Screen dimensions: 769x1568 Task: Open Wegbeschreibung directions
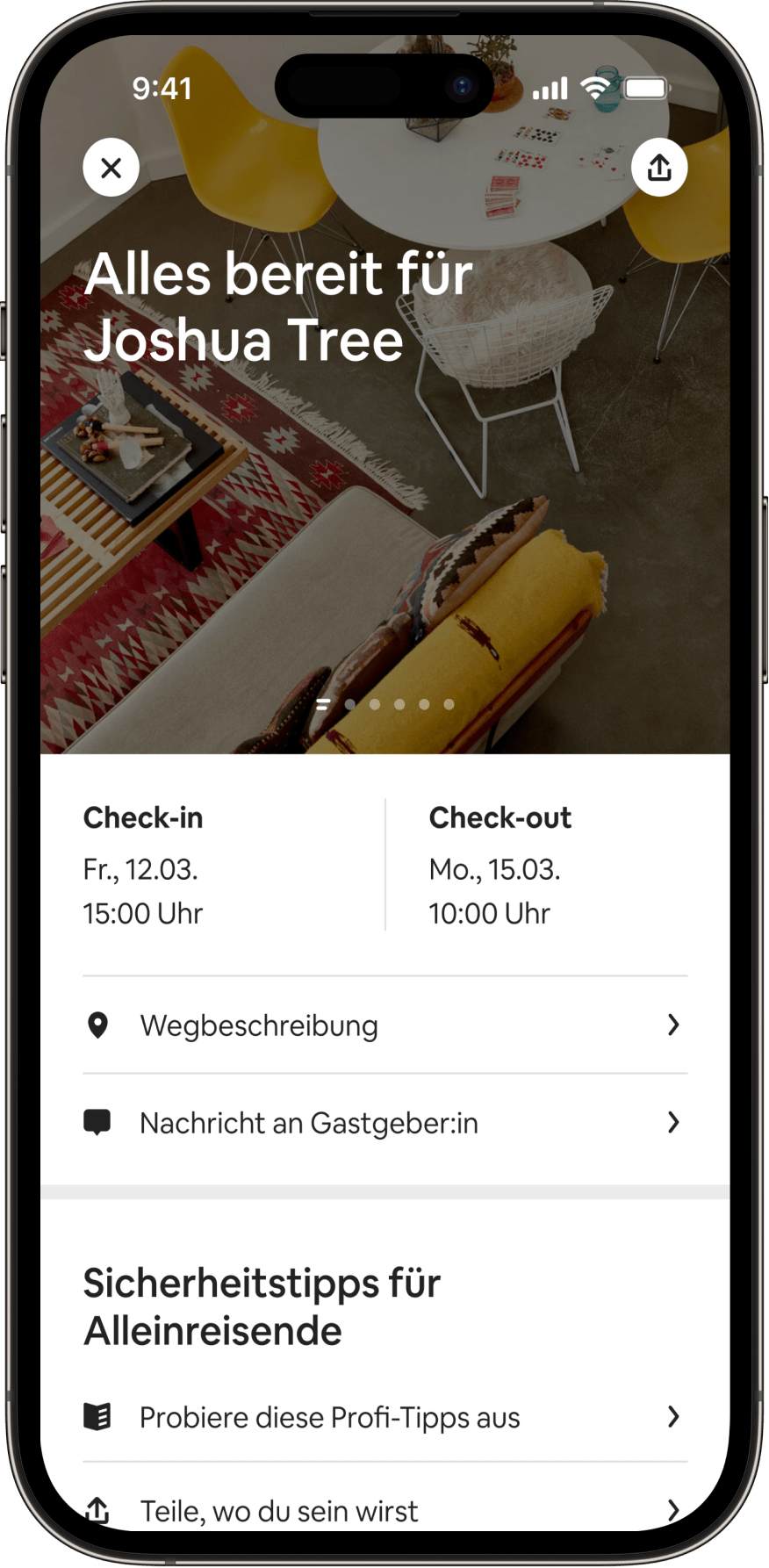[x=384, y=1025]
